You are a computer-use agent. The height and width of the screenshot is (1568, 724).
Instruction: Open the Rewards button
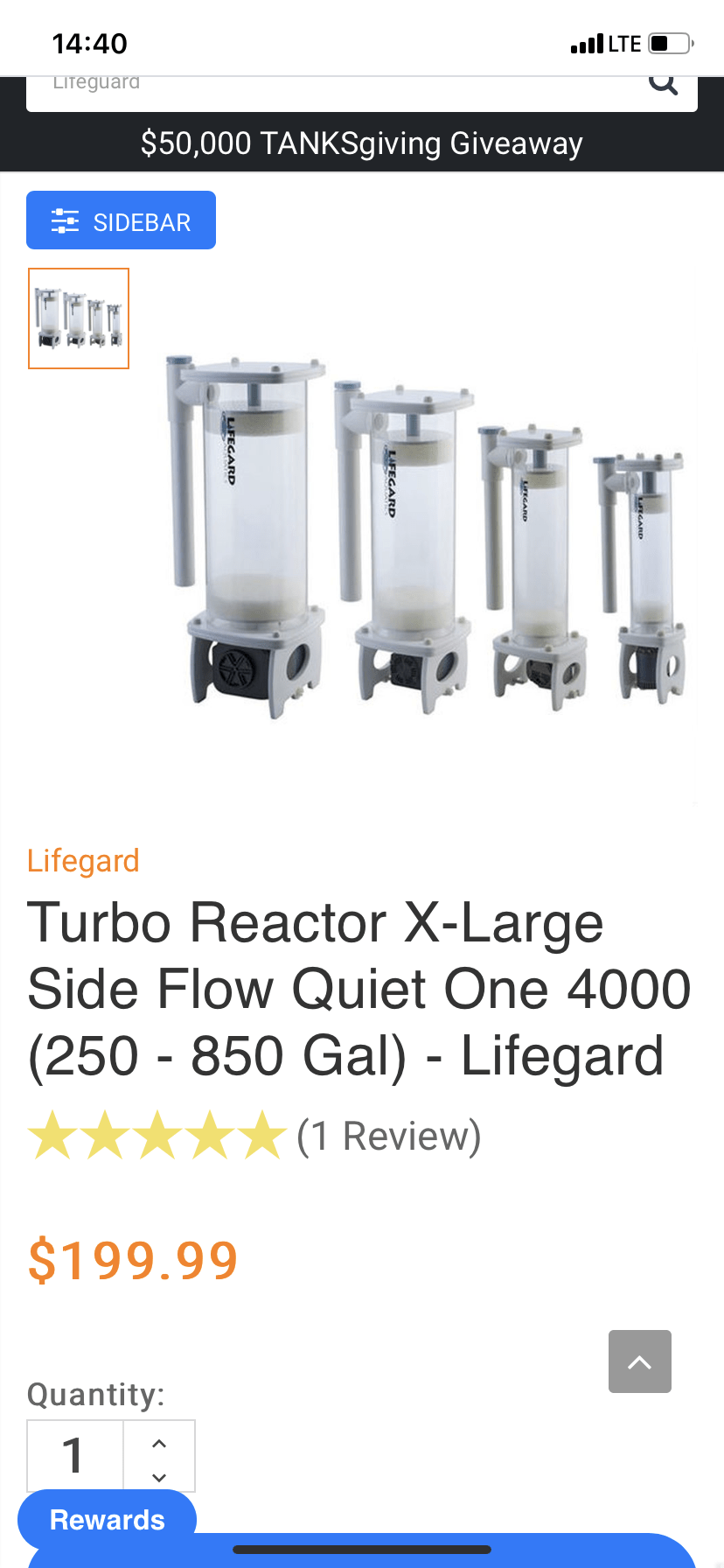[x=107, y=1520]
